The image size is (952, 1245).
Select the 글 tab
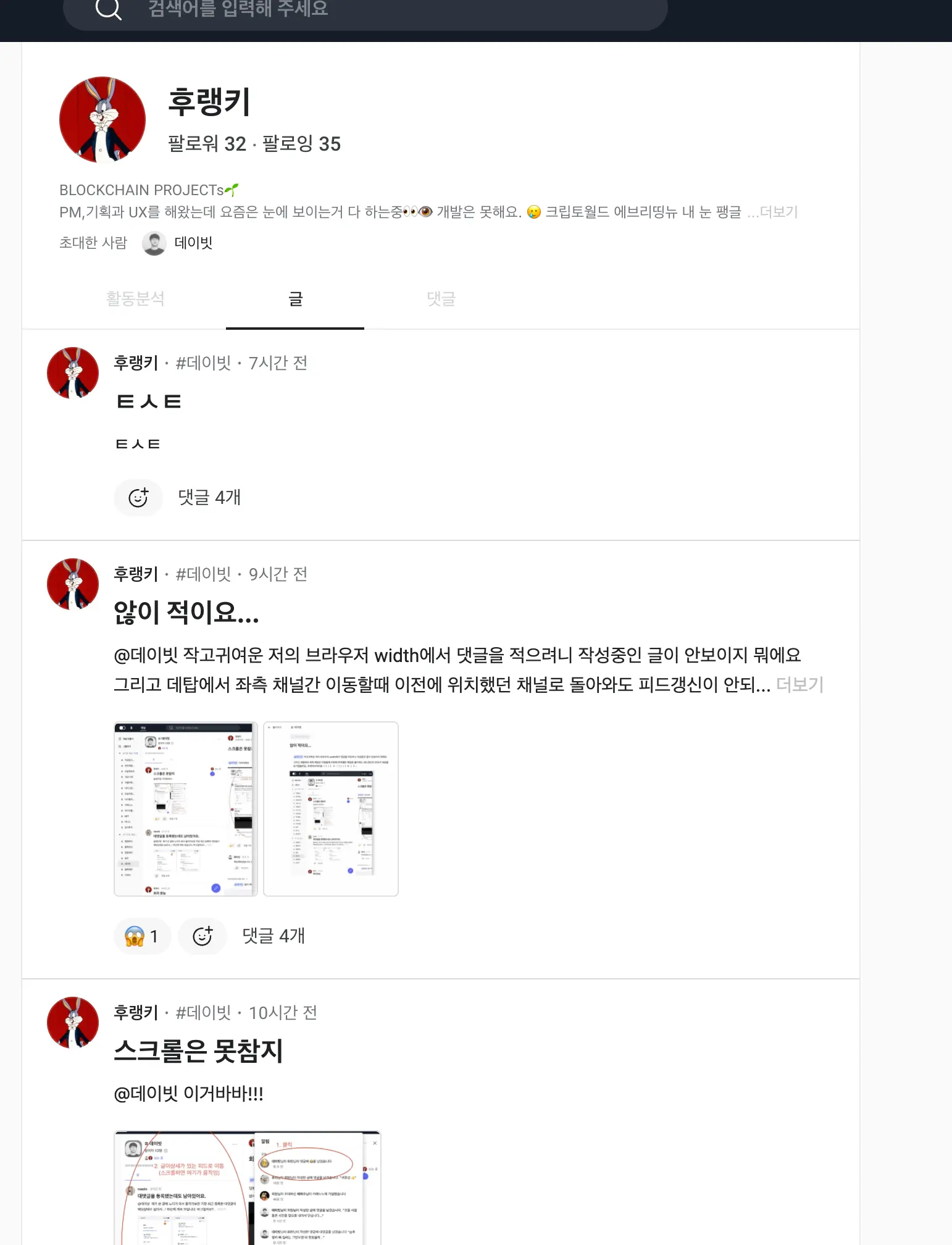(x=295, y=299)
